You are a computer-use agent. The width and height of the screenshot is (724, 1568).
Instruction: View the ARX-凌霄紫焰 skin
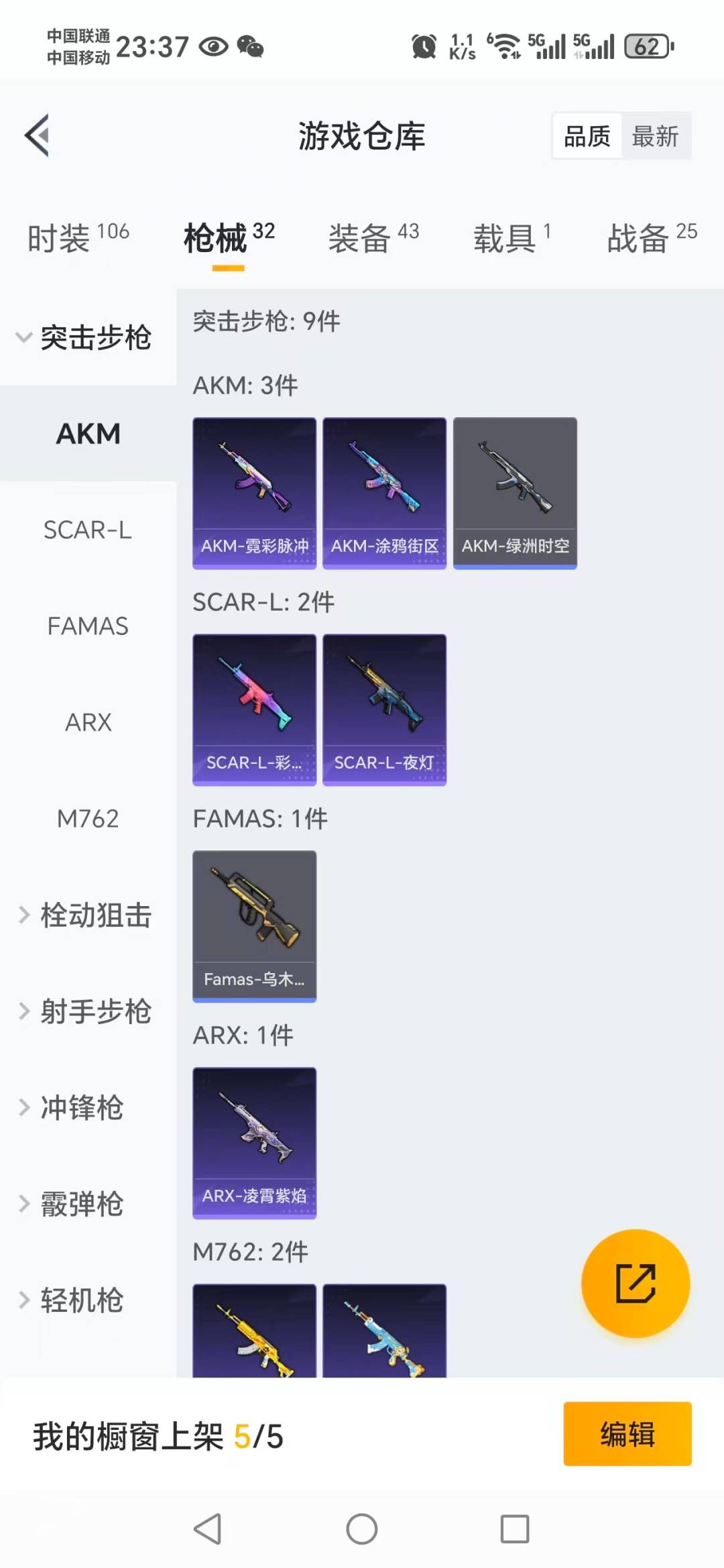pos(254,1143)
